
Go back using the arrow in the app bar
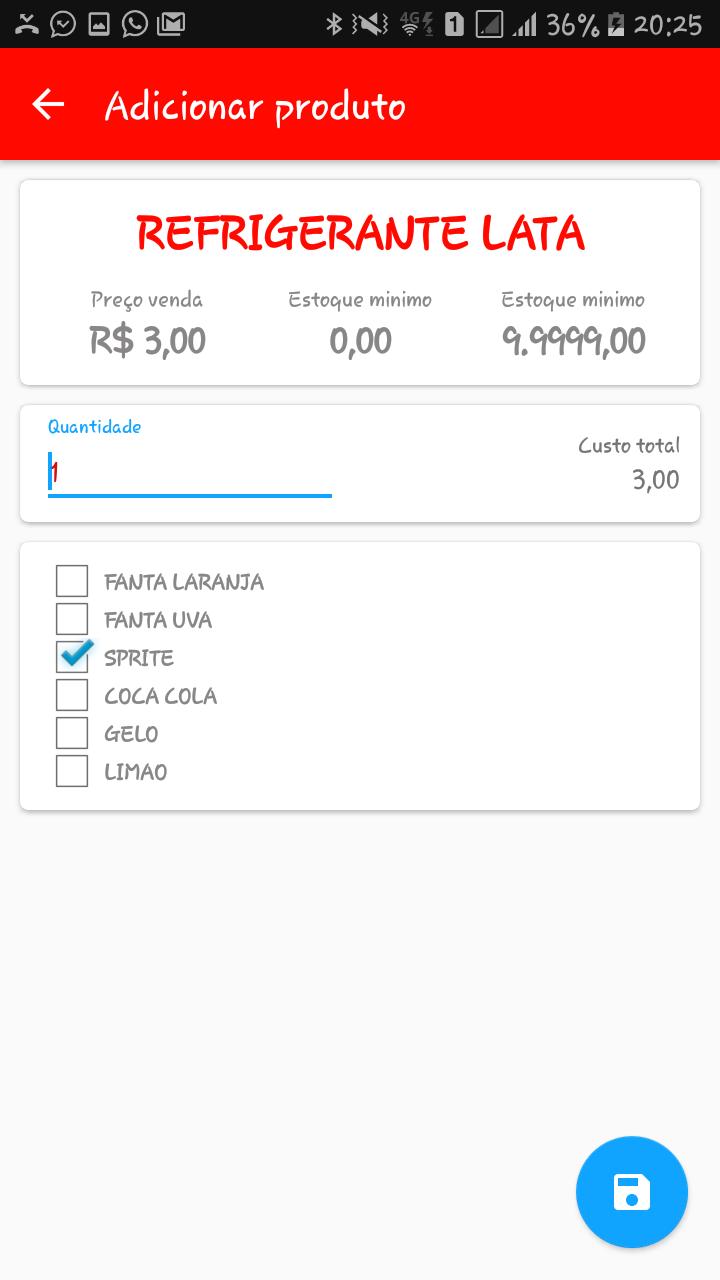point(48,104)
